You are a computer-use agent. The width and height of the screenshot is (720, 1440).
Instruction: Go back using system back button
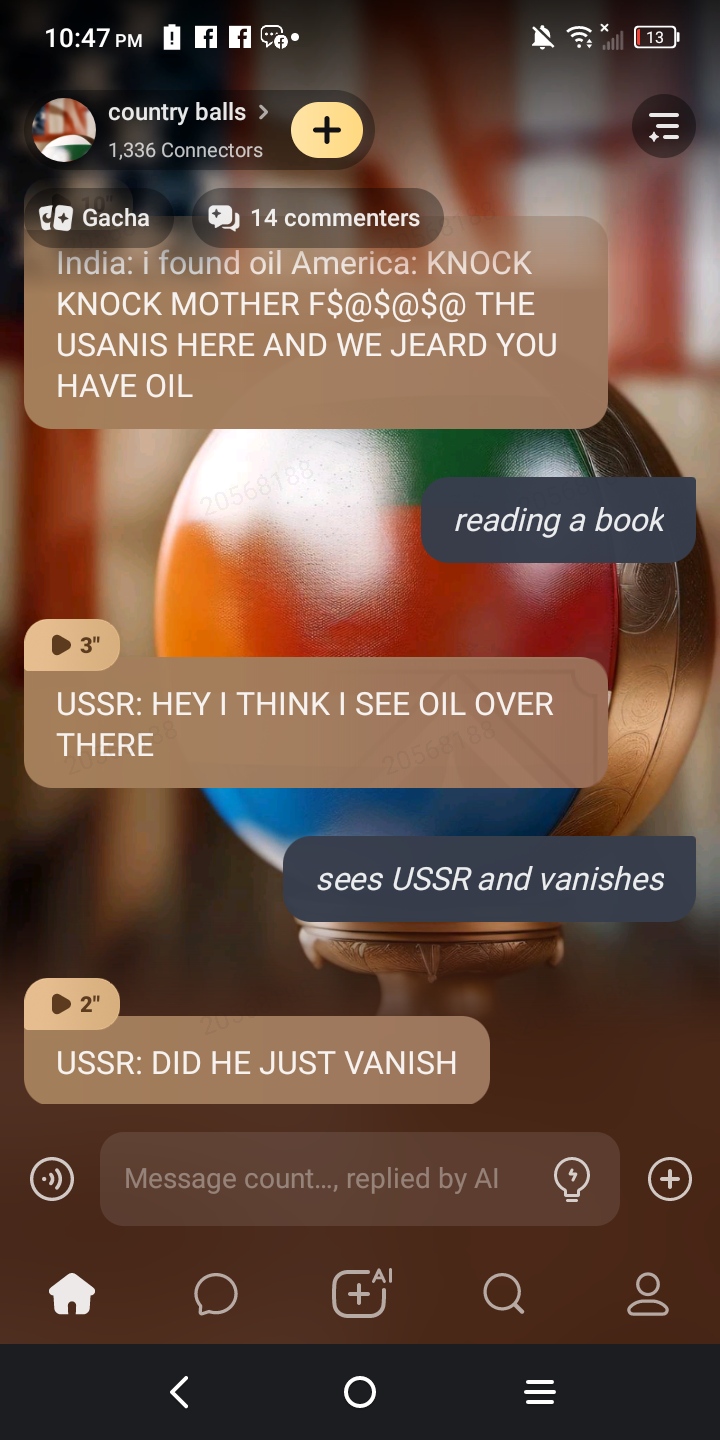180,1392
